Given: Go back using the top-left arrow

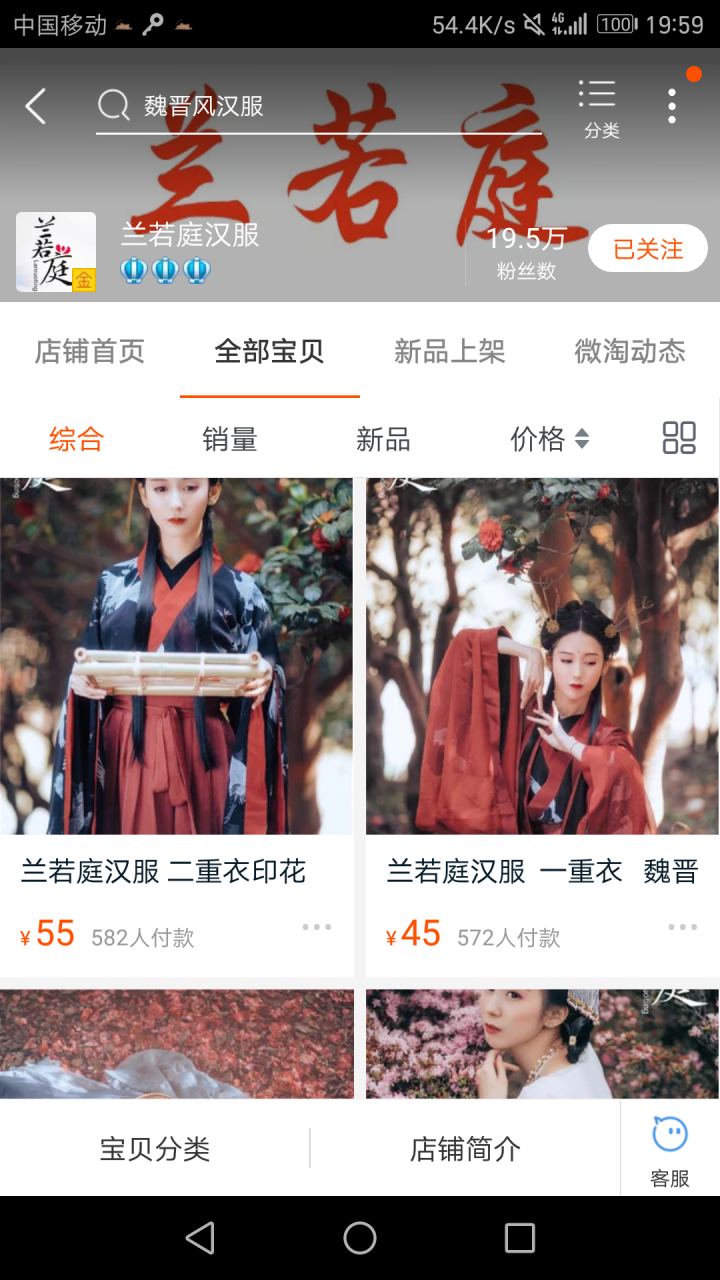Looking at the screenshot, I should (x=36, y=106).
